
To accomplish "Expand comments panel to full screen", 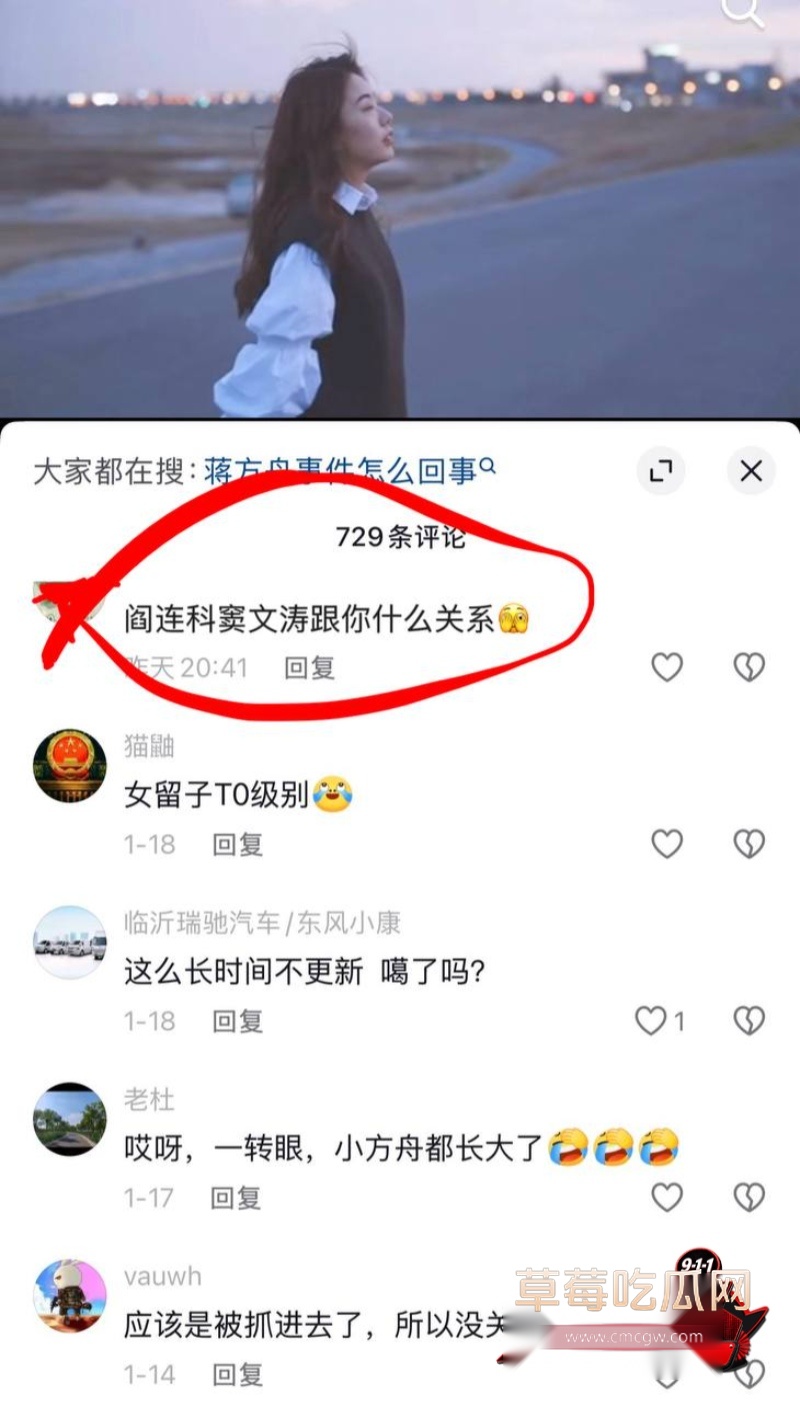I will tap(660, 471).
